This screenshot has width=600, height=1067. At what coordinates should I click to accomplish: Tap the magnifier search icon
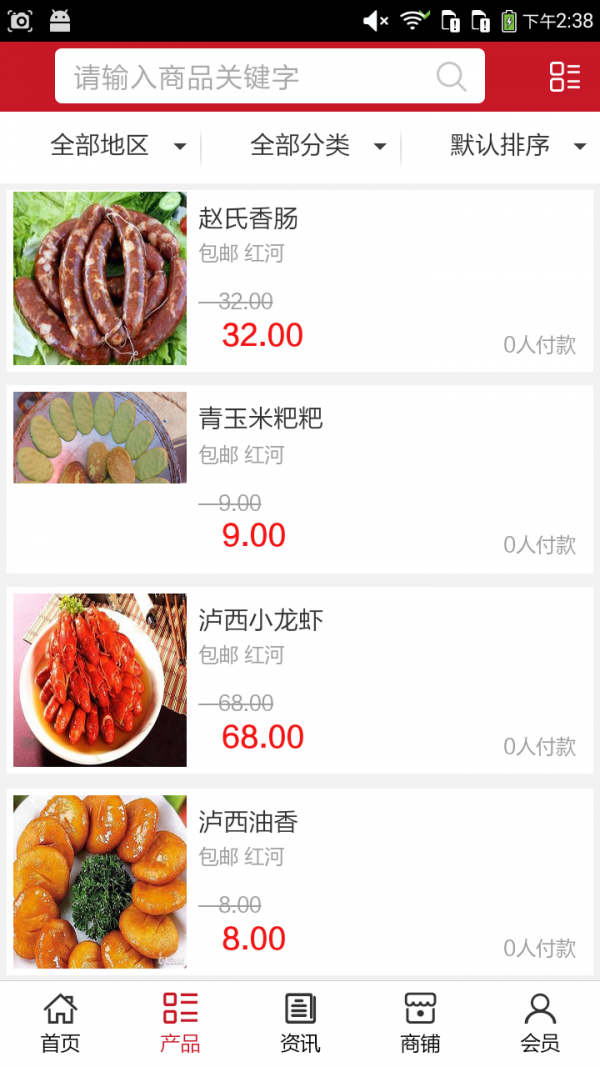coord(452,77)
